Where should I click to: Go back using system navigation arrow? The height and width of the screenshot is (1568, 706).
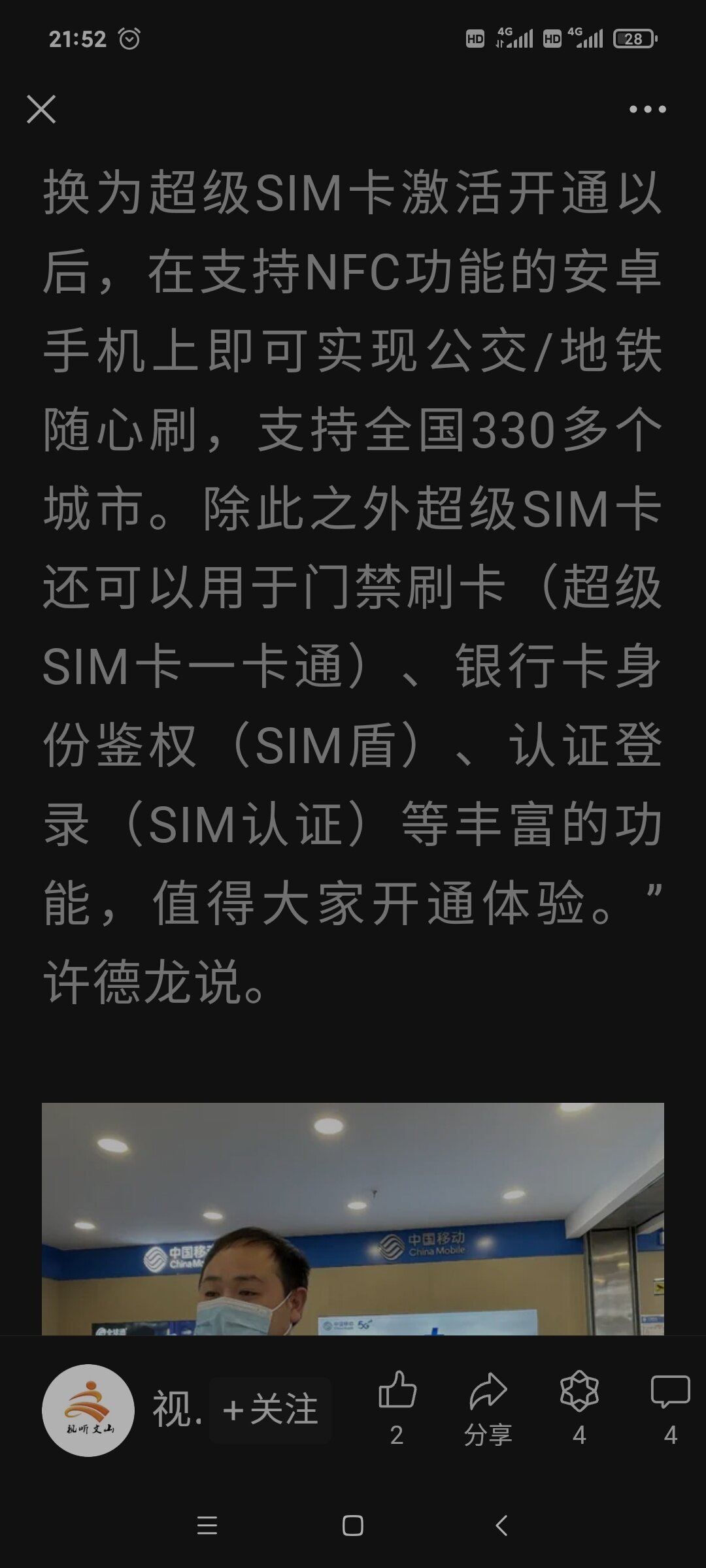click(x=501, y=1526)
